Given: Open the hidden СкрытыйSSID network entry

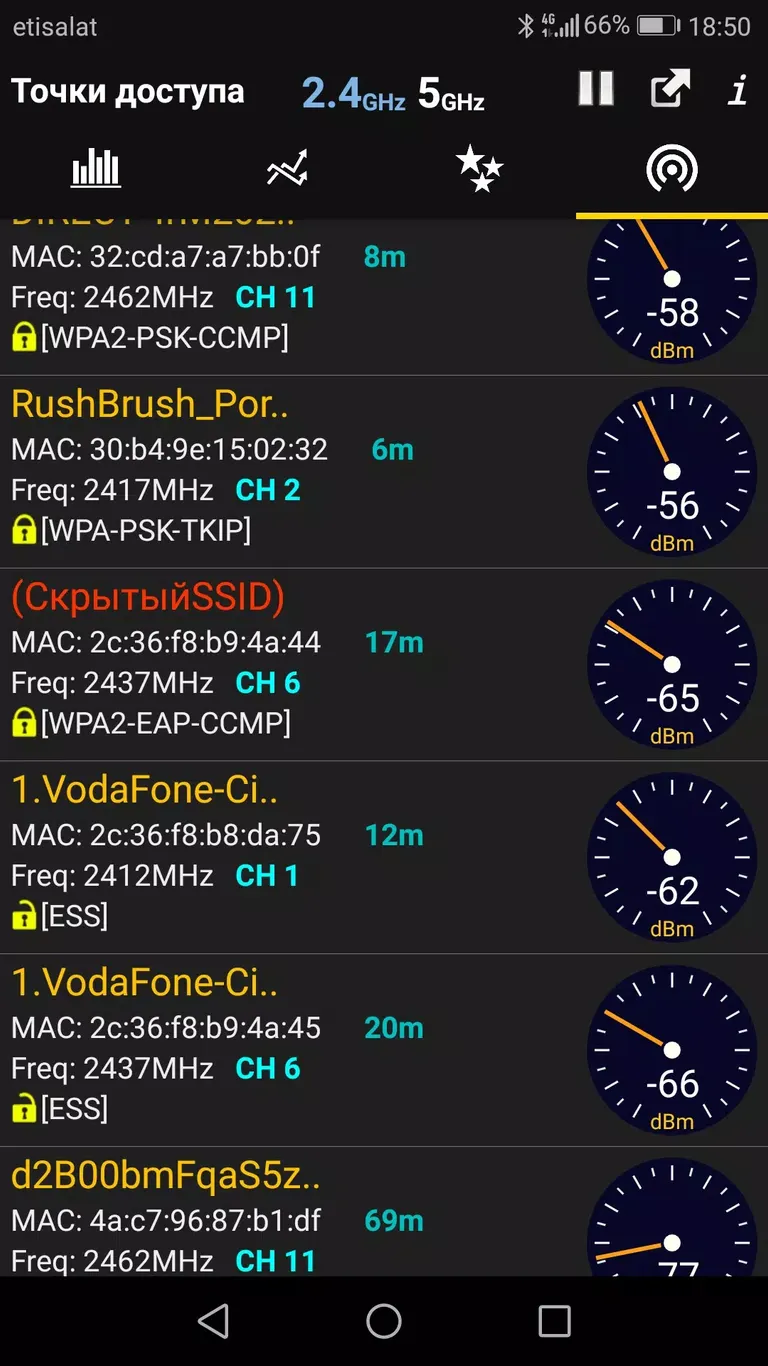Looking at the screenshot, I should point(150,597).
